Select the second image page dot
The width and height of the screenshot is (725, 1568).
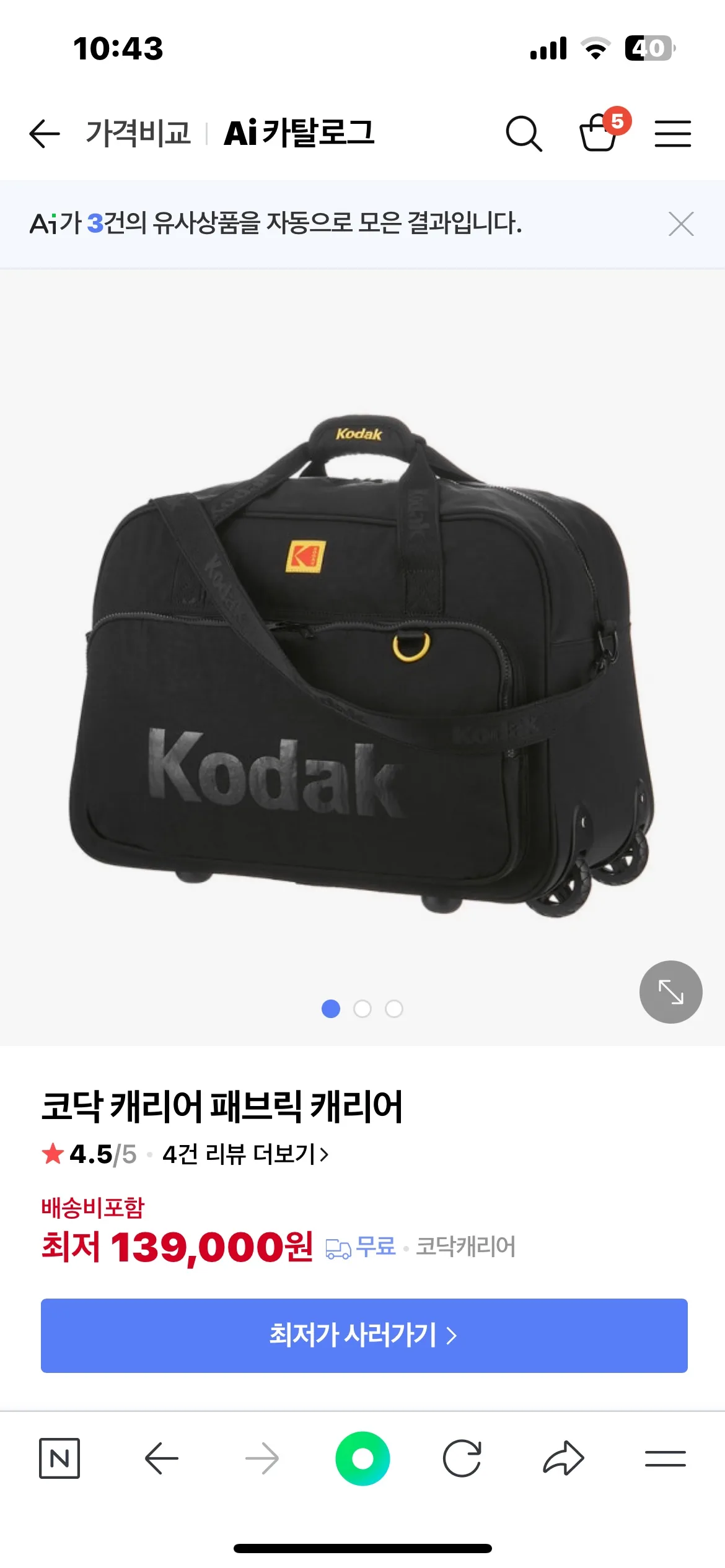pyautogui.click(x=362, y=1009)
